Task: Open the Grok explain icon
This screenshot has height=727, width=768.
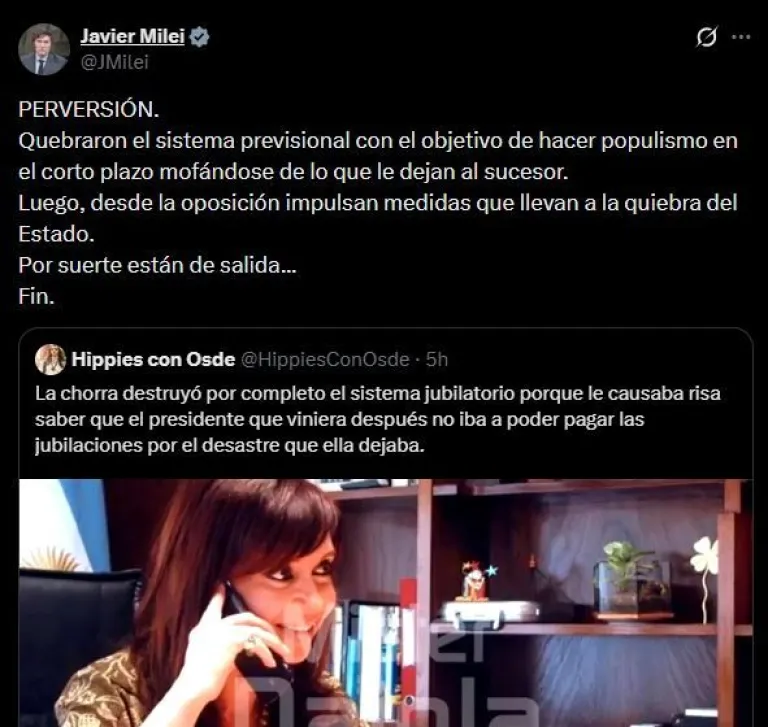Action: [x=706, y=38]
